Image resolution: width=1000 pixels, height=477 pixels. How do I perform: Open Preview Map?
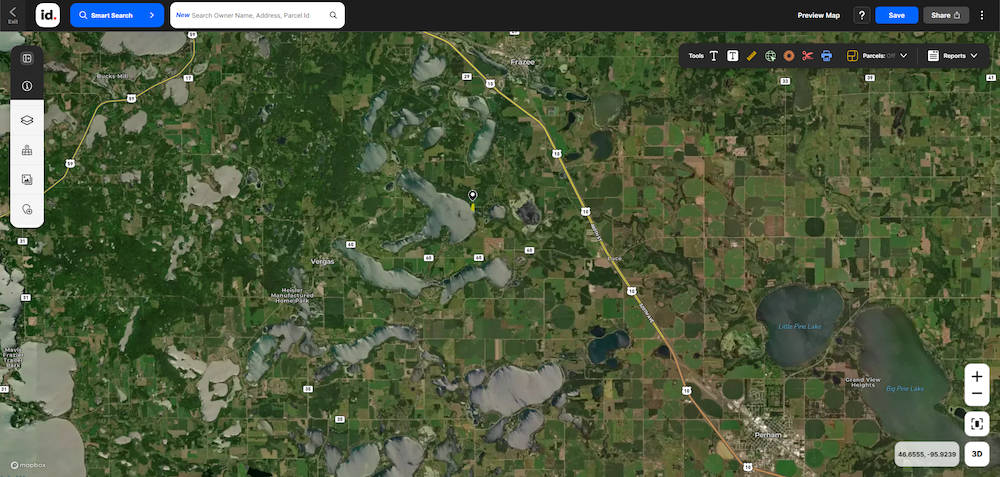click(818, 15)
